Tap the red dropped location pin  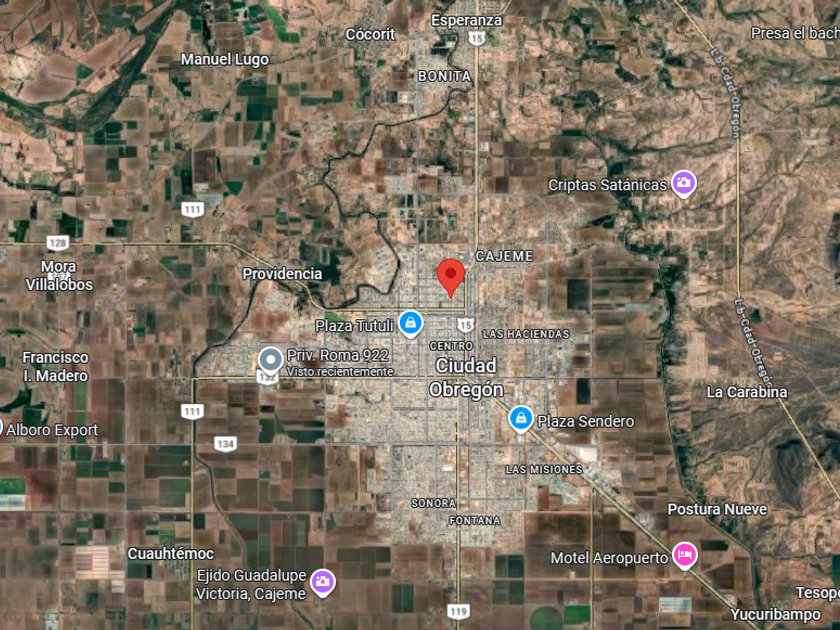click(451, 278)
